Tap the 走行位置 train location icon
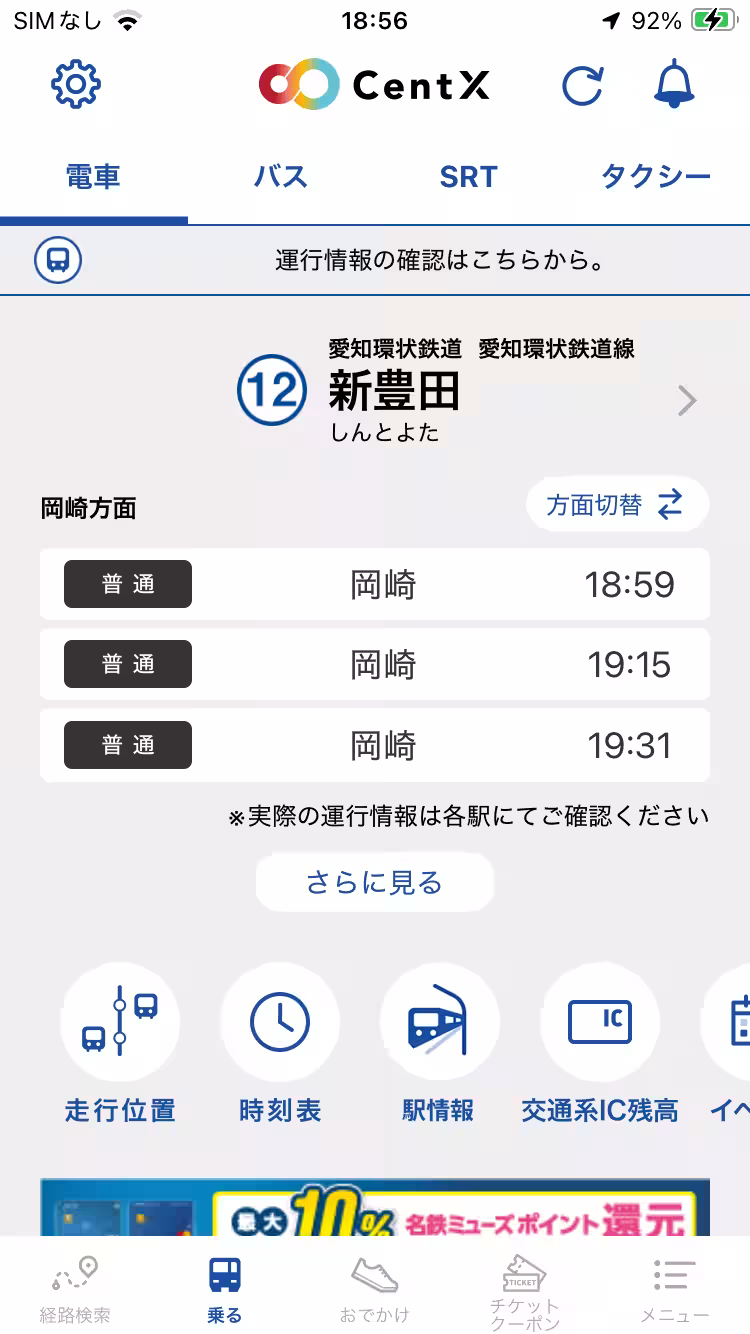Image resolution: width=750 pixels, height=1334 pixels. [120, 1022]
